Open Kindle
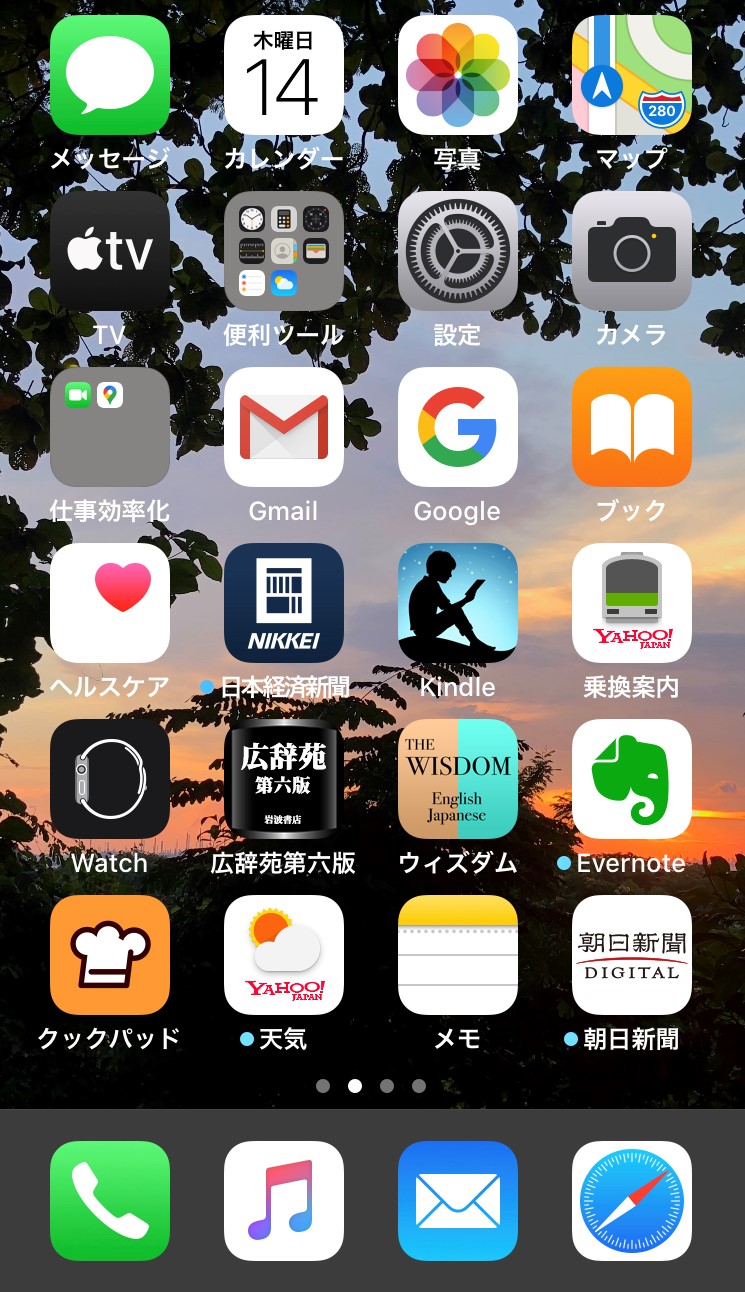 (458, 603)
